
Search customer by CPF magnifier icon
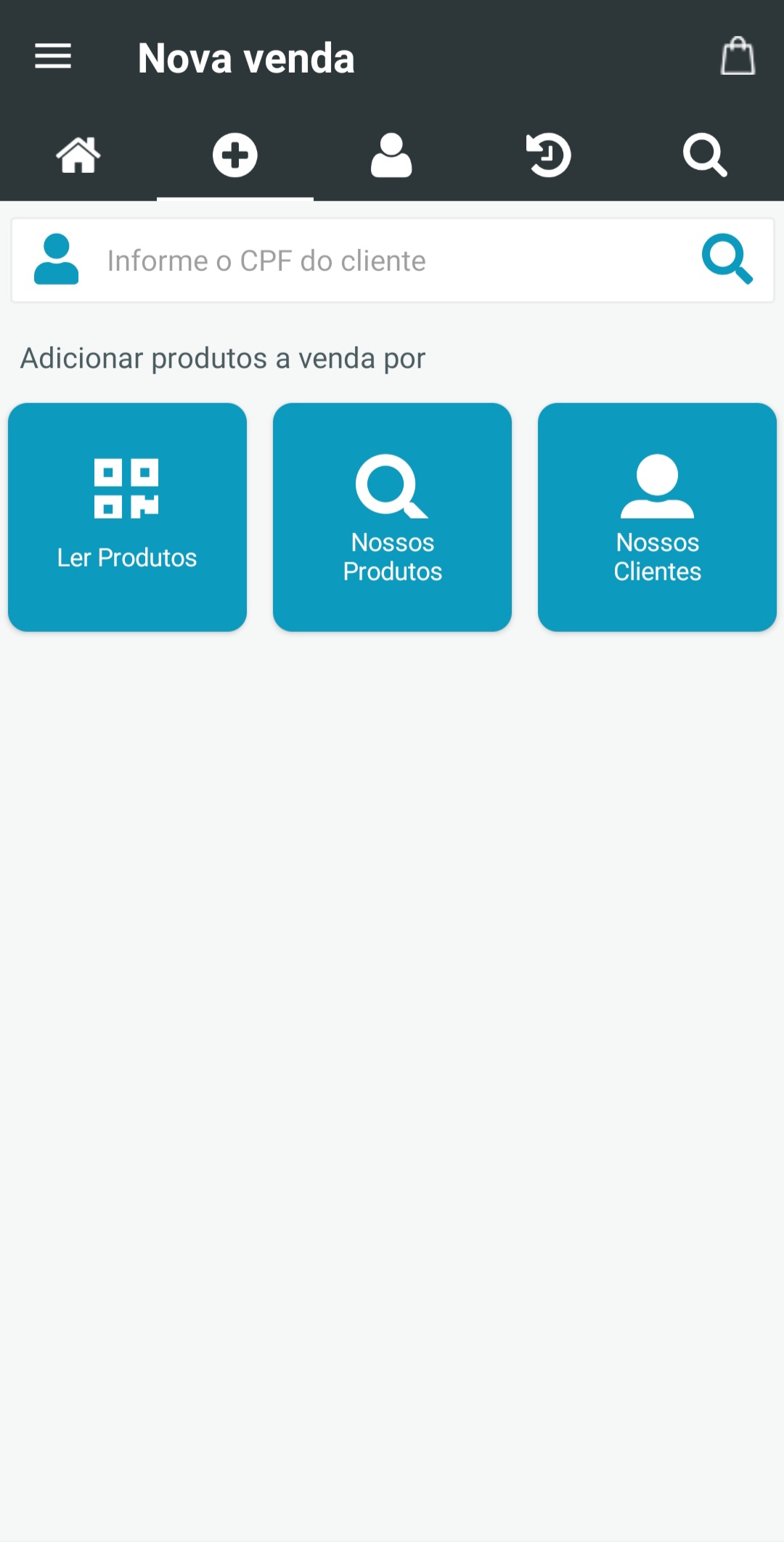click(727, 259)
